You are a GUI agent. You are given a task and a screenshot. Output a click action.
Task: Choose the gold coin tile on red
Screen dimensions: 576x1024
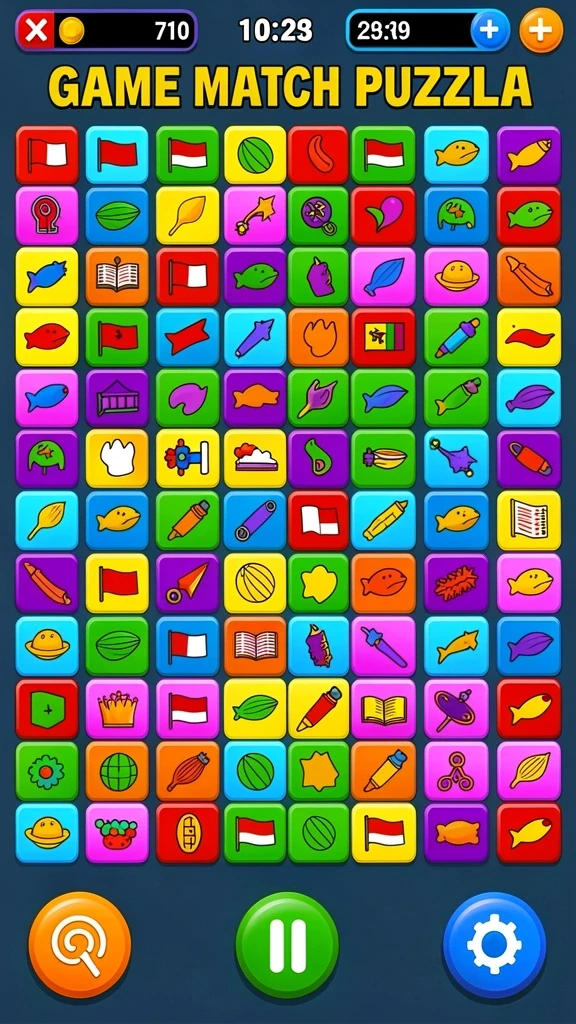coord(187,833)
